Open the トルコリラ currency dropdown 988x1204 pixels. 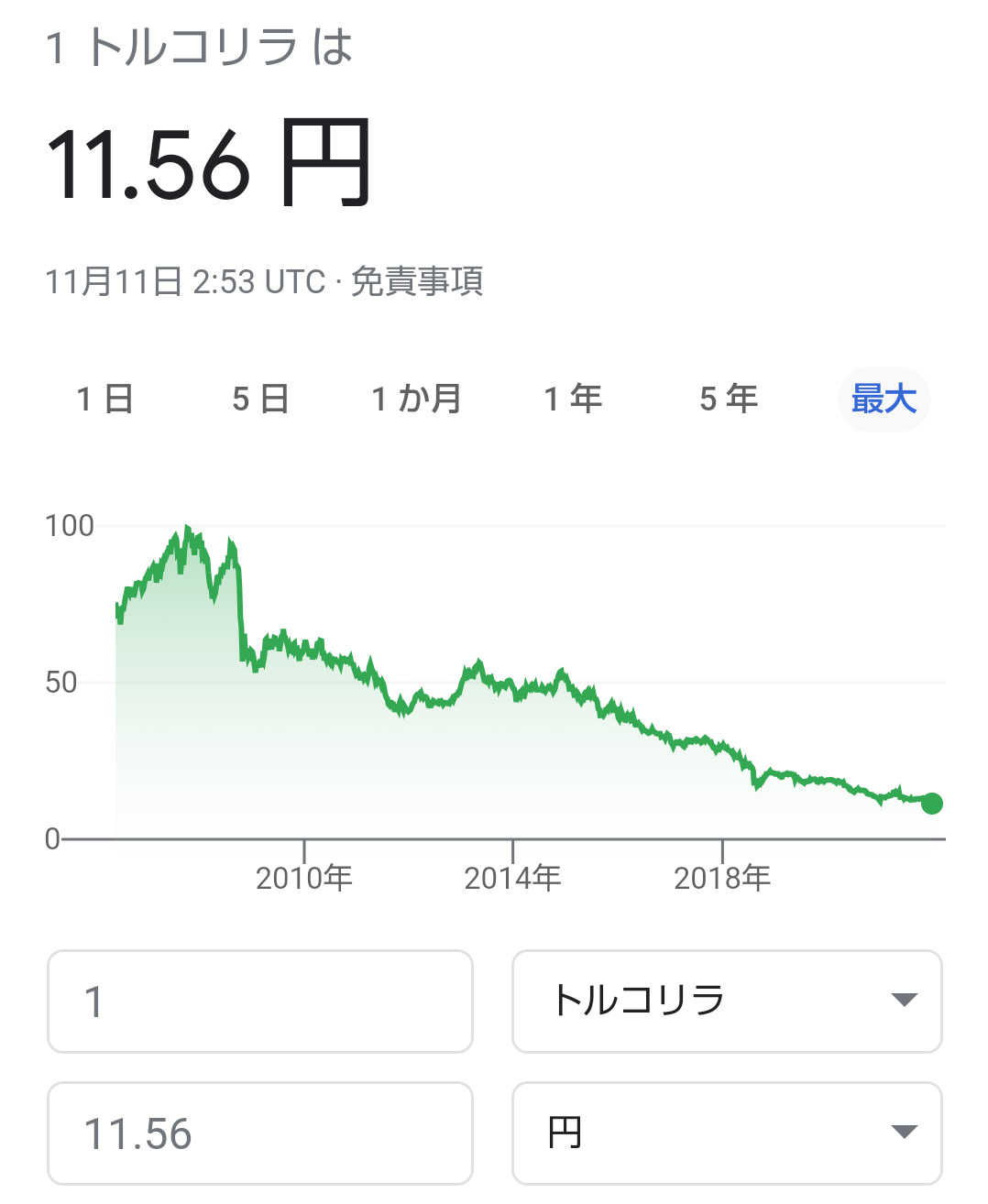coord(727,1002)
